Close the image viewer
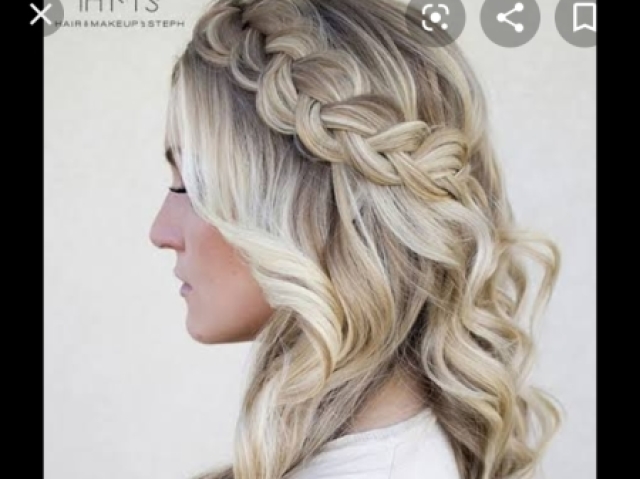Image resolution: width=640 pixels, height=479 pixels. 40,14
